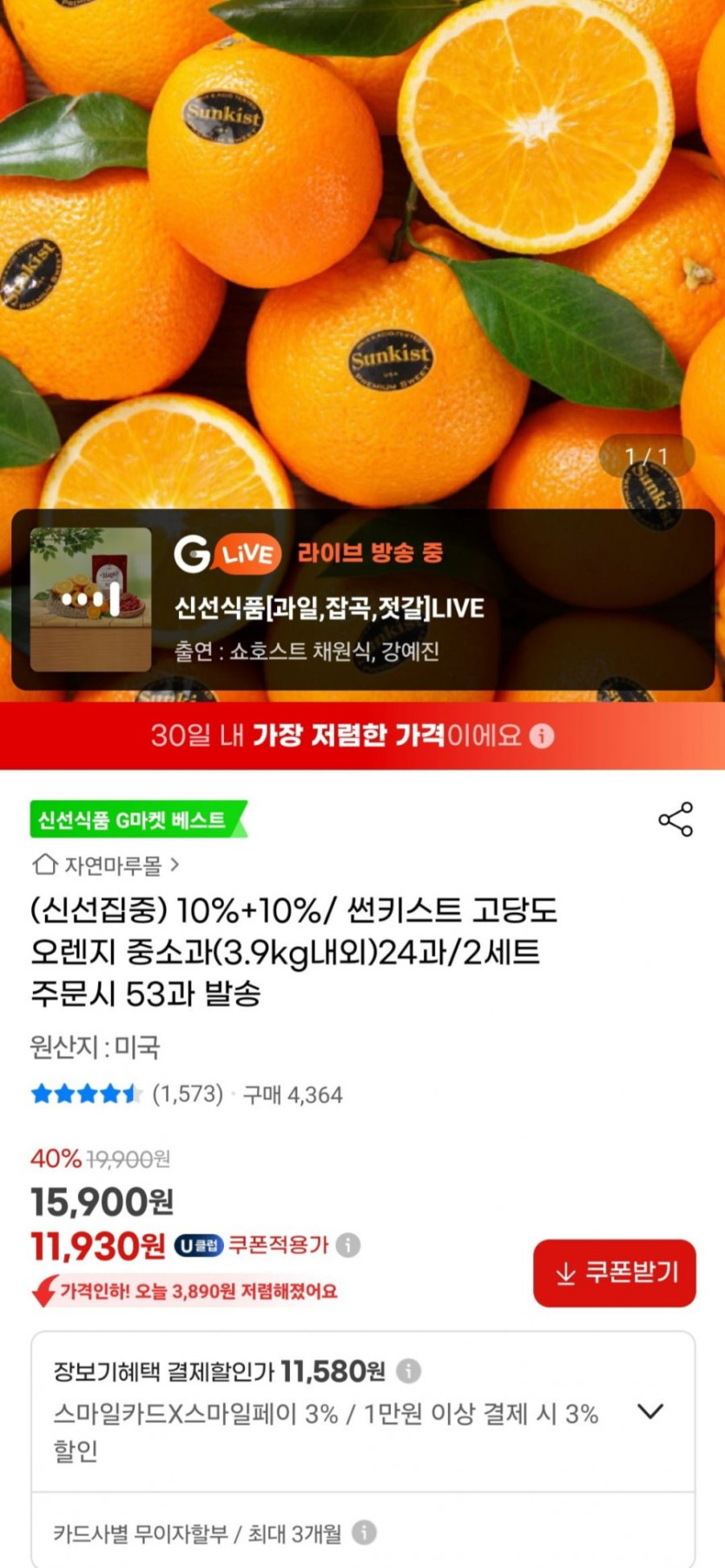Viewport: 725px width, 1568px height.
Task: Expand the 장보기혜택 payment discount details
Action: coord(650,1411)
